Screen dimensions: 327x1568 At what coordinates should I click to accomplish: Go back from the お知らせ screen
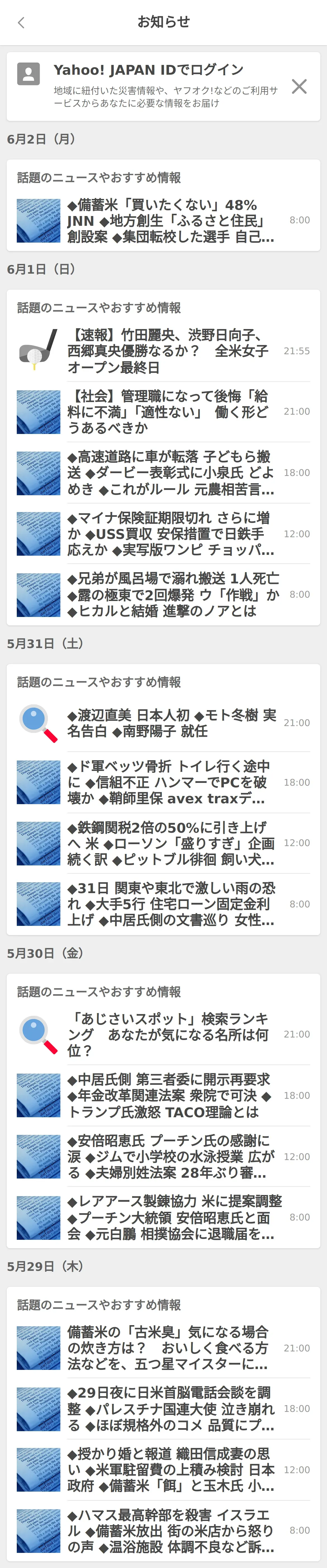point(21,22)
